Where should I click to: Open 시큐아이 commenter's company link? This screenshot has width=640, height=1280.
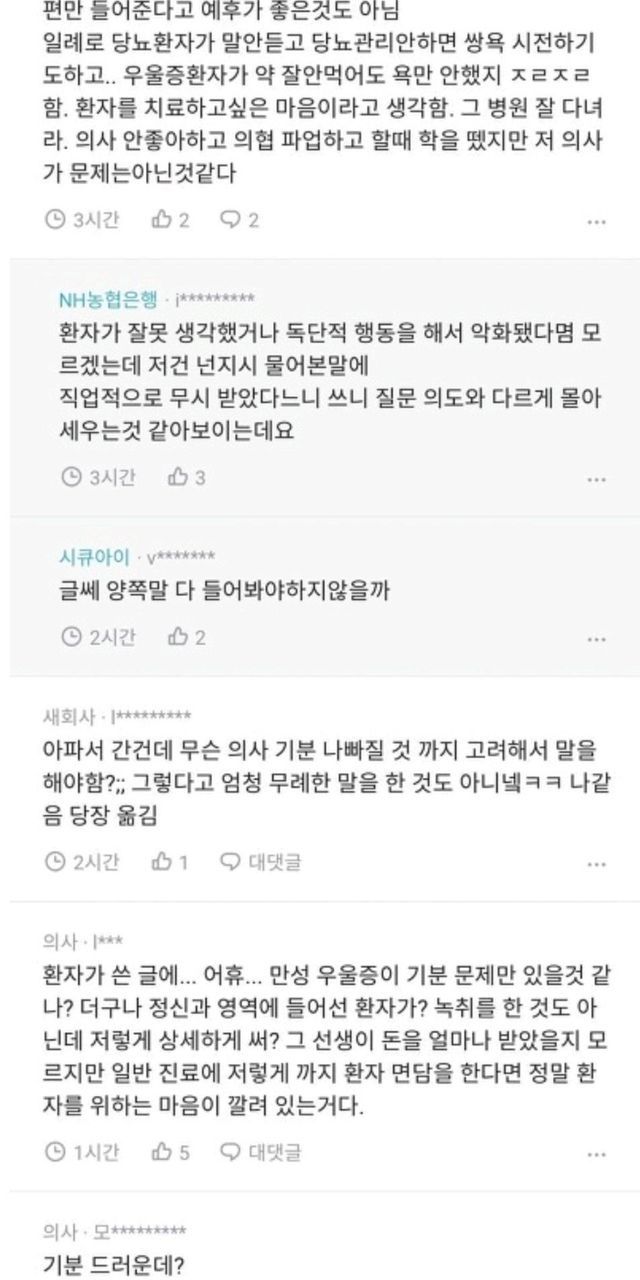[93, 558]
